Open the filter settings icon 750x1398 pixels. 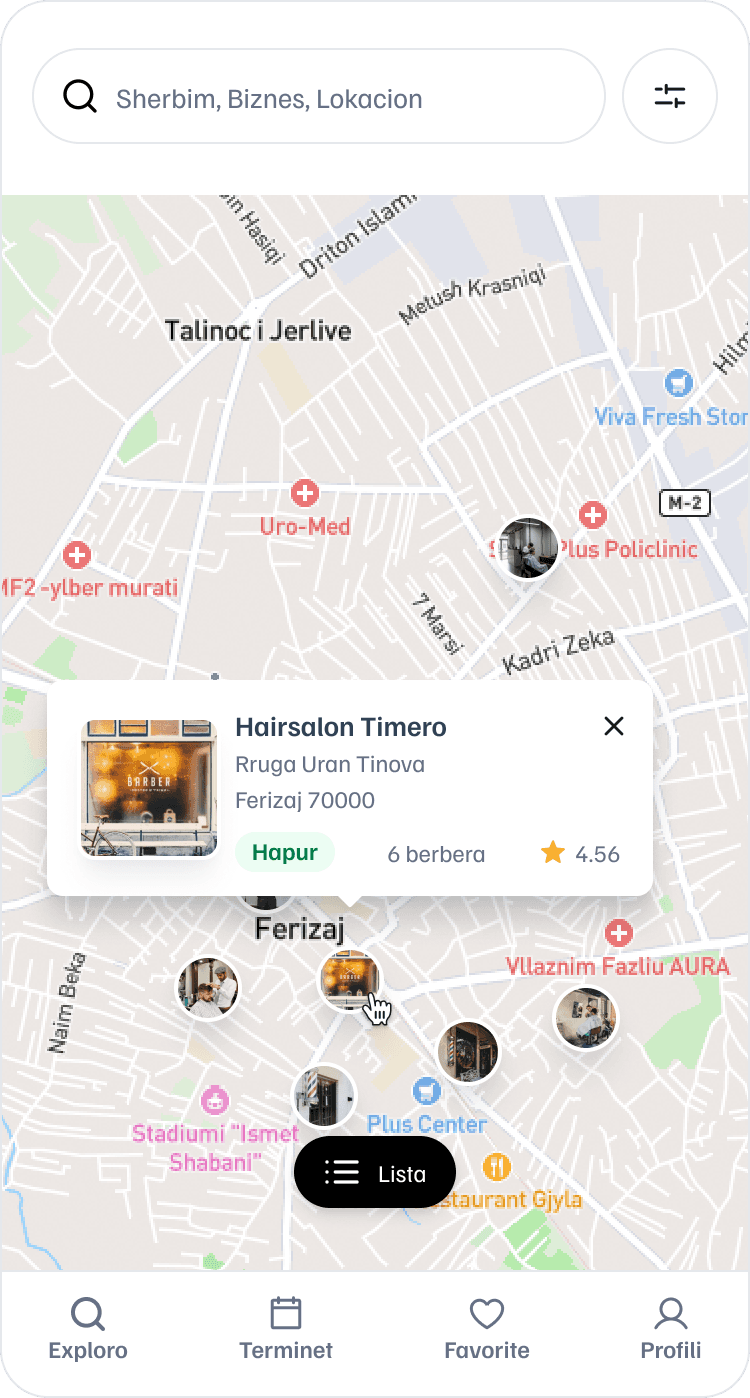tap(669, 97)
